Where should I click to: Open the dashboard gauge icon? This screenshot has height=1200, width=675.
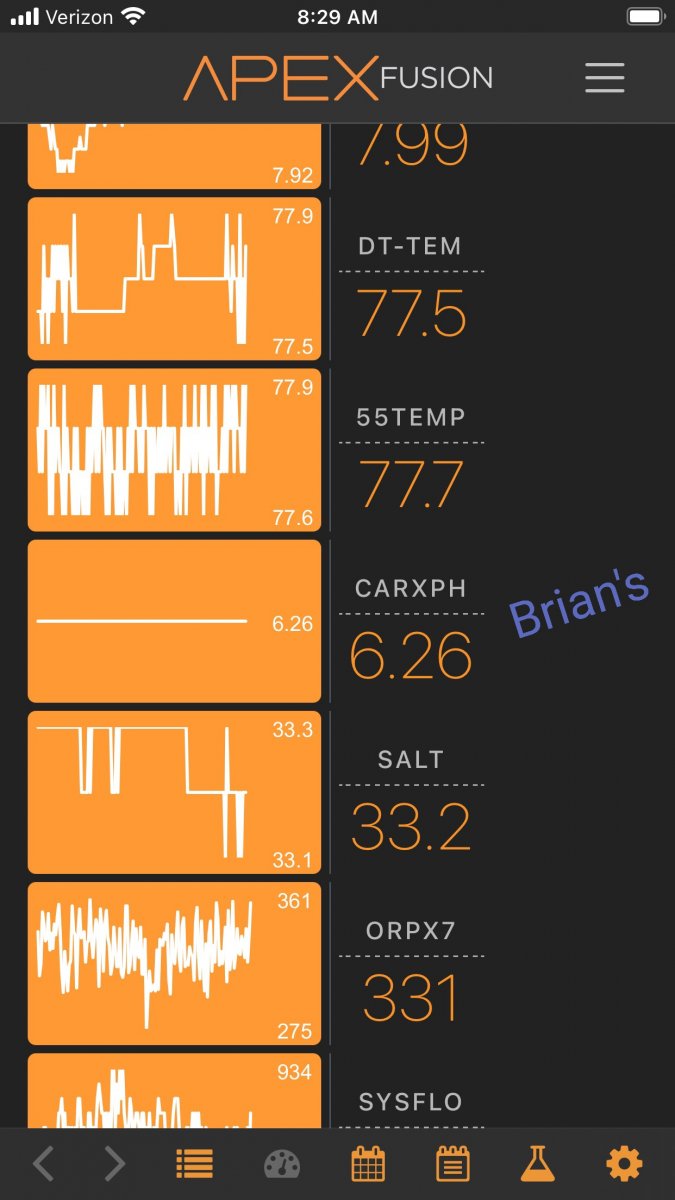click(282, 1164)
